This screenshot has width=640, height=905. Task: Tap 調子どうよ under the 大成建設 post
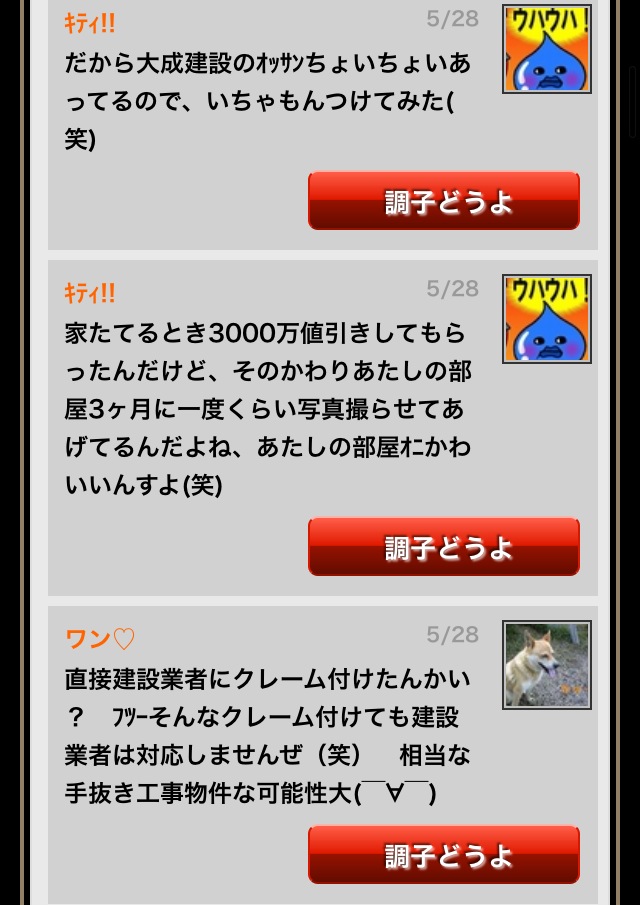(444, 201)
